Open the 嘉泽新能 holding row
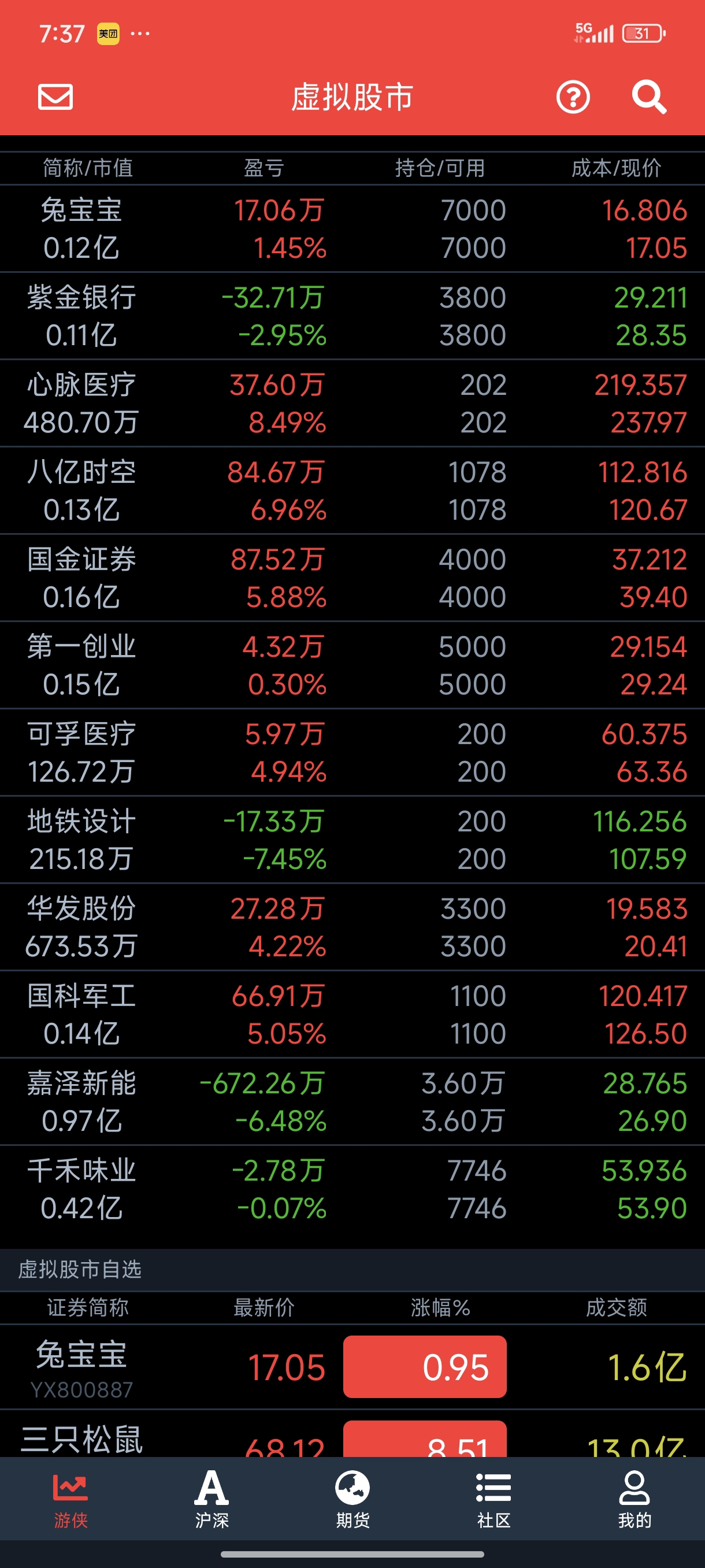Screen dimensions: 705x1568 pos(352,1102)
